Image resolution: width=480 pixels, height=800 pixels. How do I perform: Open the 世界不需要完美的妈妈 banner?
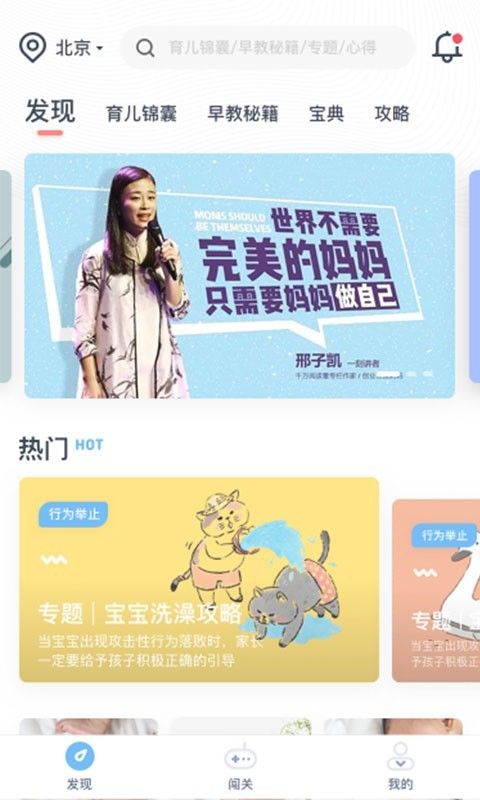239,276
